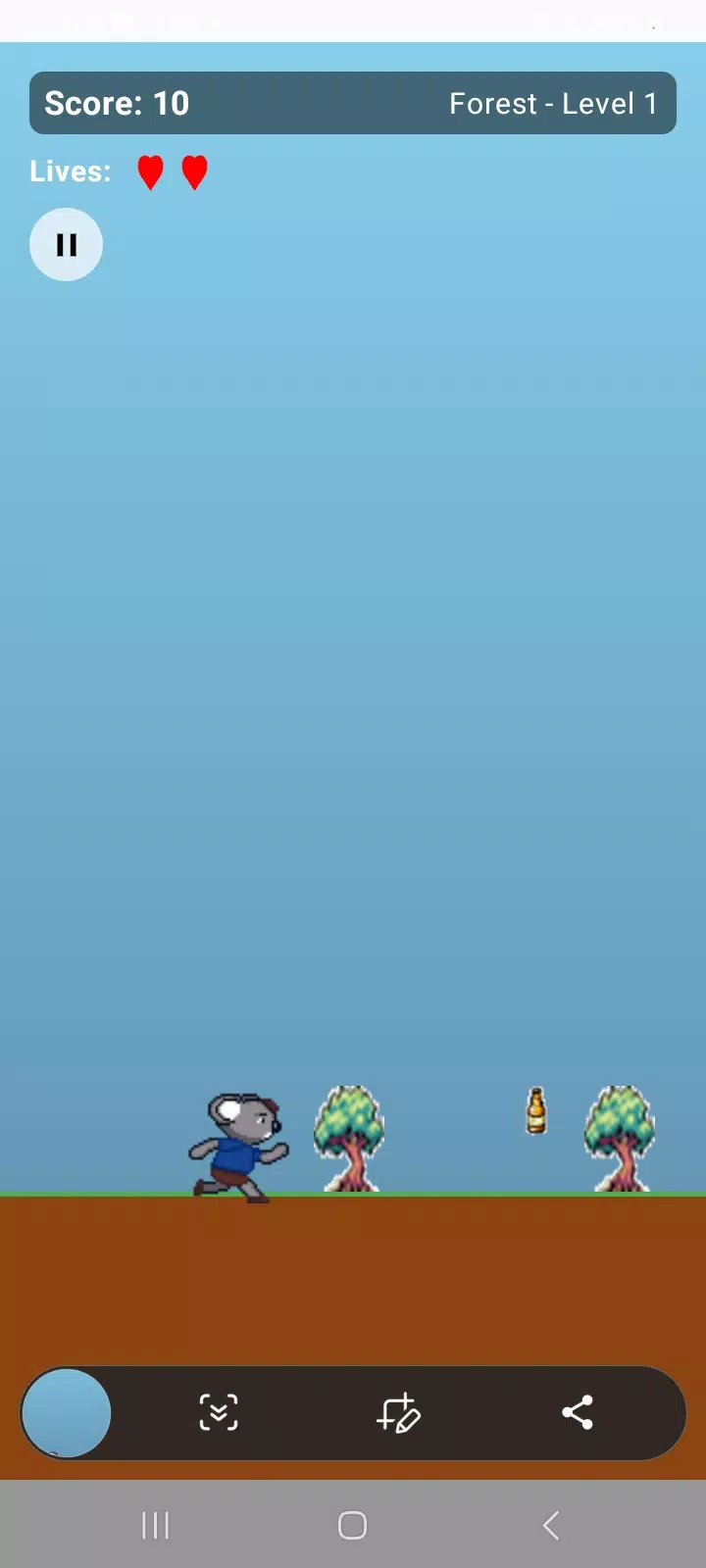Go to the home screen
Screen dimensions: 706x1568
click(x=352, y=1525)
